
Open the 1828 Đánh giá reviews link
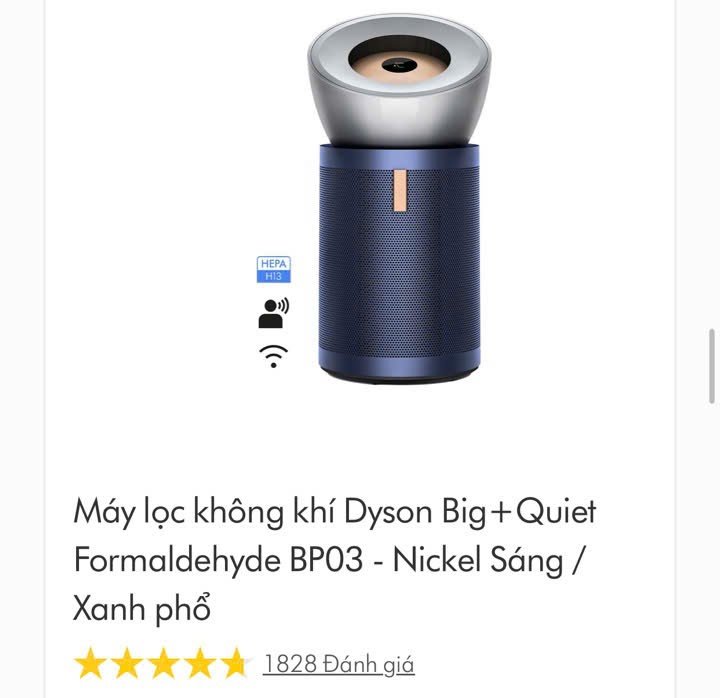338,663
